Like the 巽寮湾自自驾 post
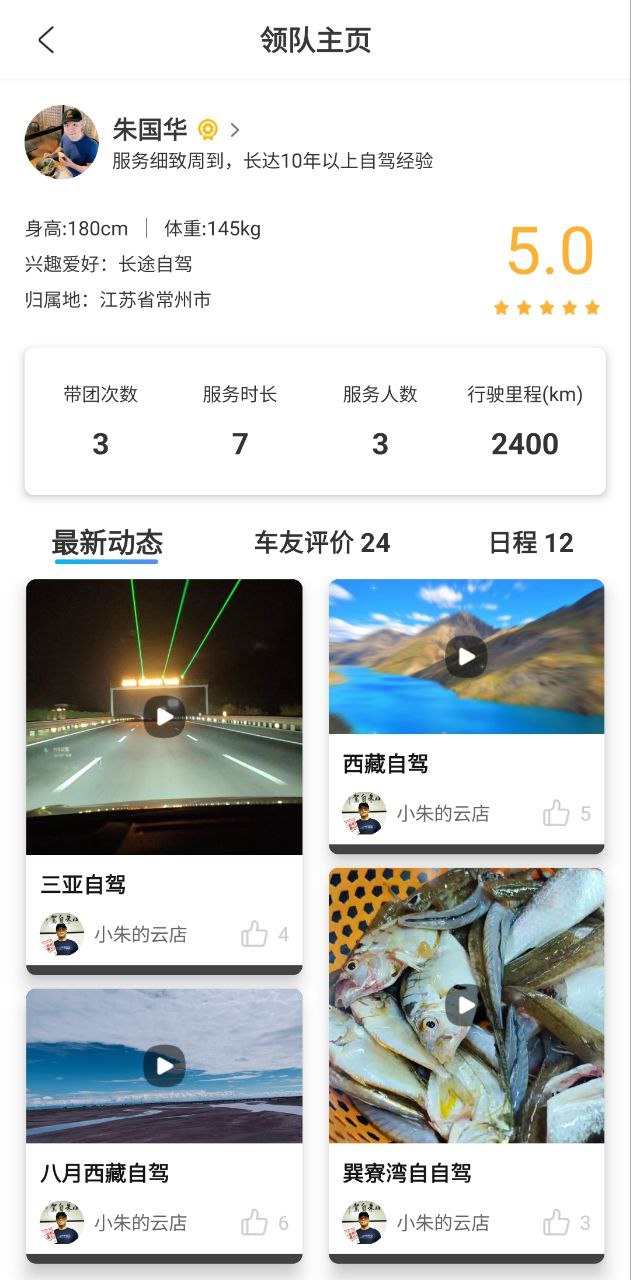The image size is (631, 1280). (557, 1223)
